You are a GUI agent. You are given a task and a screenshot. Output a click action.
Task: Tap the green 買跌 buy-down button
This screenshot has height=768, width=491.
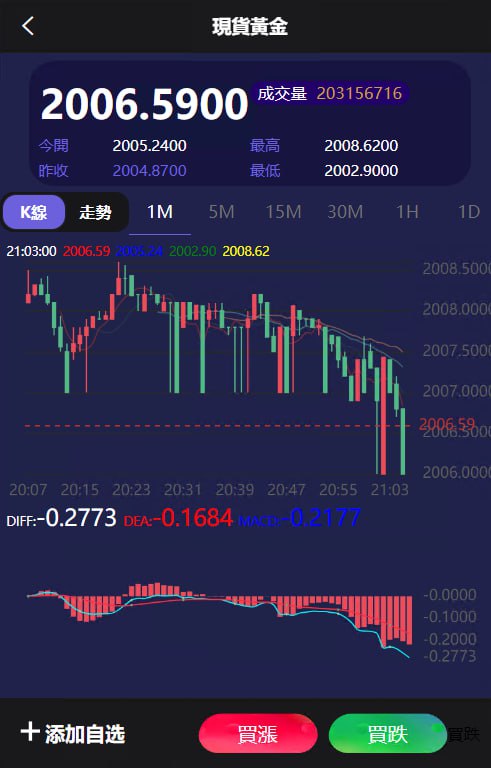388,733
